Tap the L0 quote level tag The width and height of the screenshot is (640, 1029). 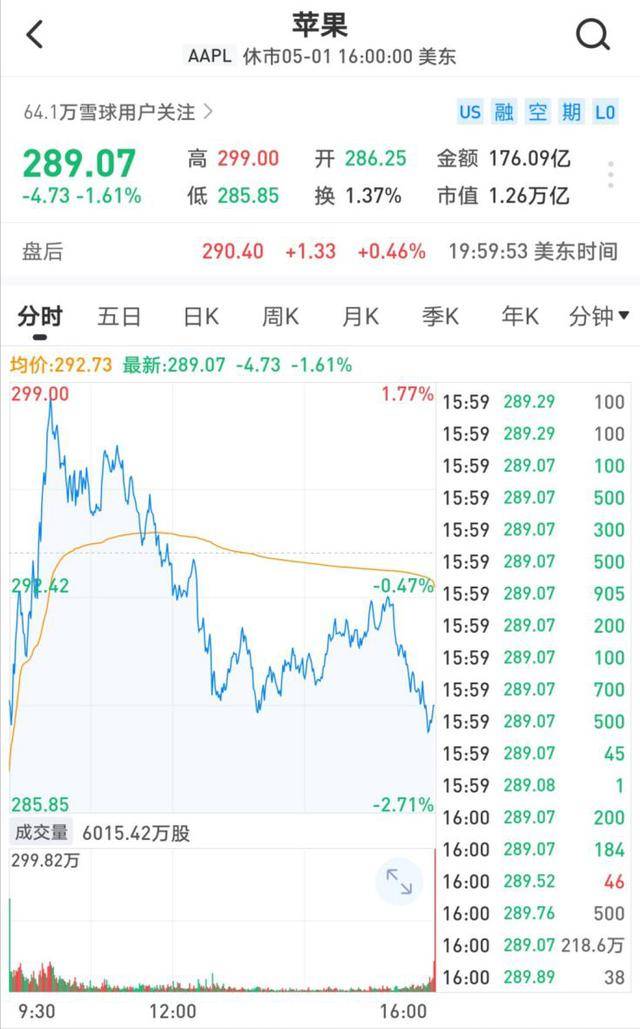coord(605,112)
